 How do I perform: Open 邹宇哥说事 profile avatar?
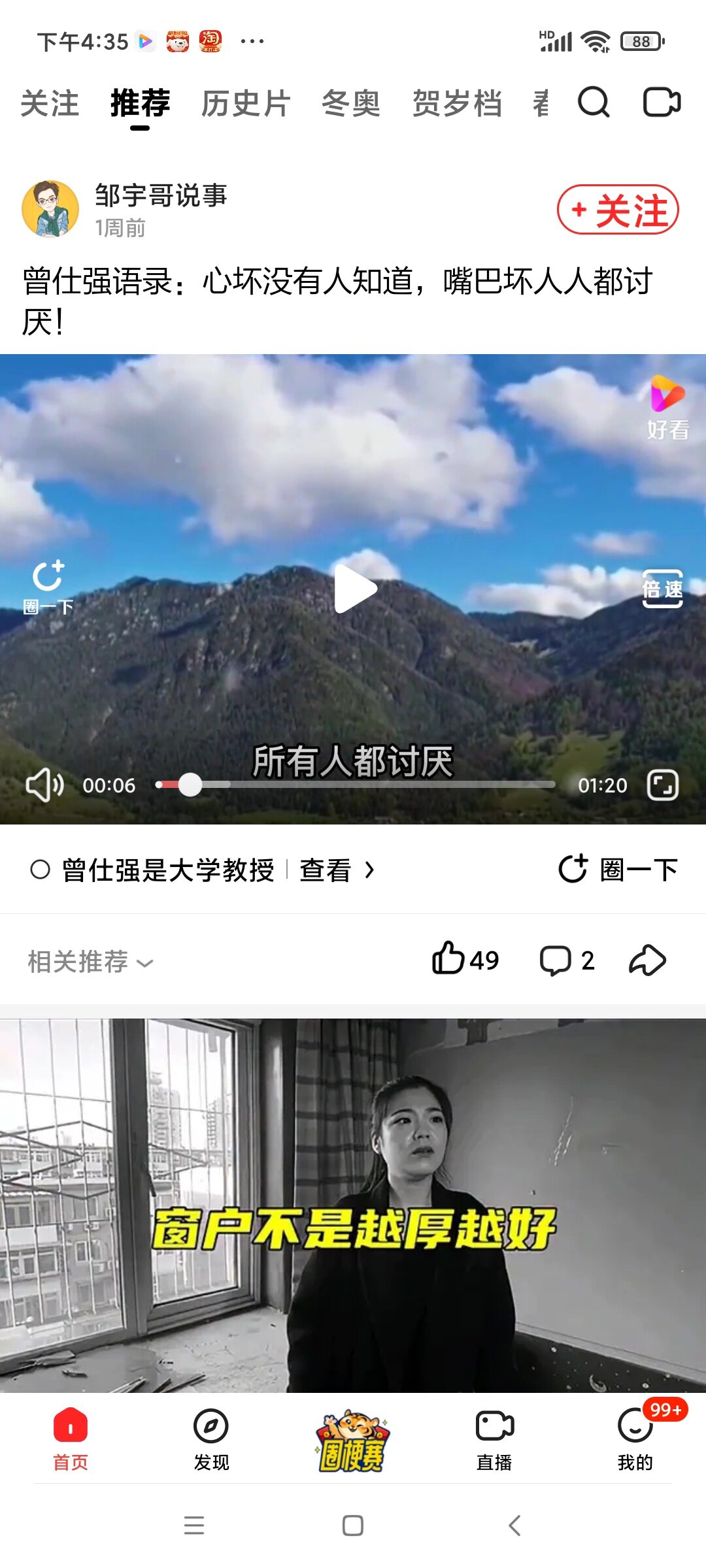[x=50, y=209]
